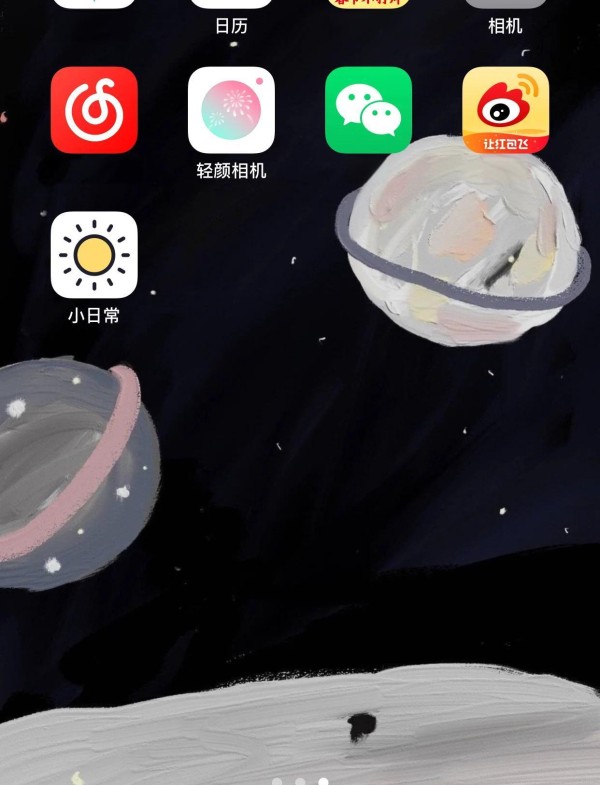Screen dimensions: 600x785
Task: Launch the 轻颜相机 camera app
Action: click(231, 110)
